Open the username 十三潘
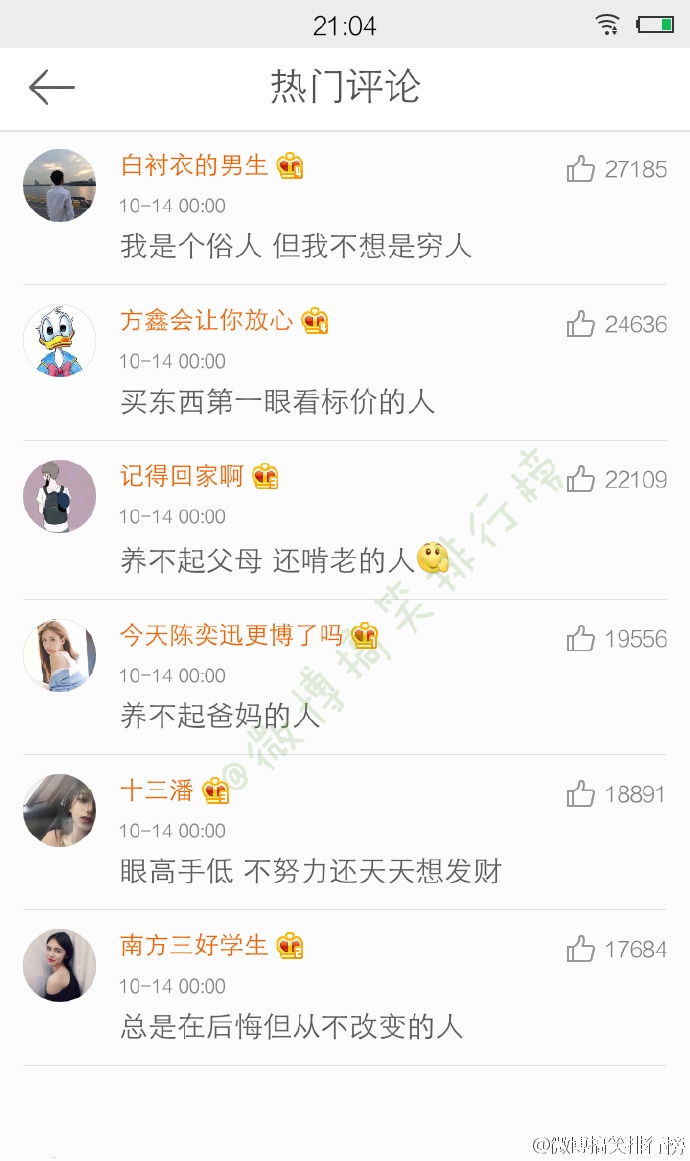 [x=156, y=790]
